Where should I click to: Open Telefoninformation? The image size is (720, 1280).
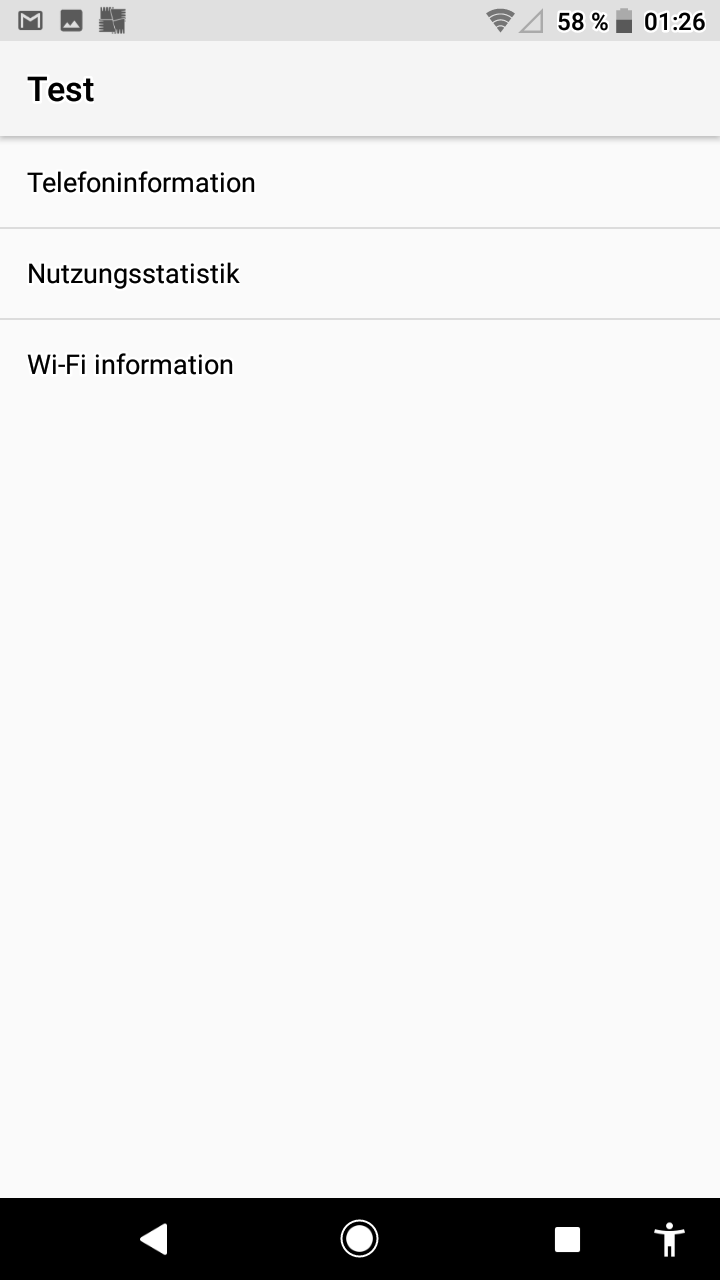pos(141,183)
